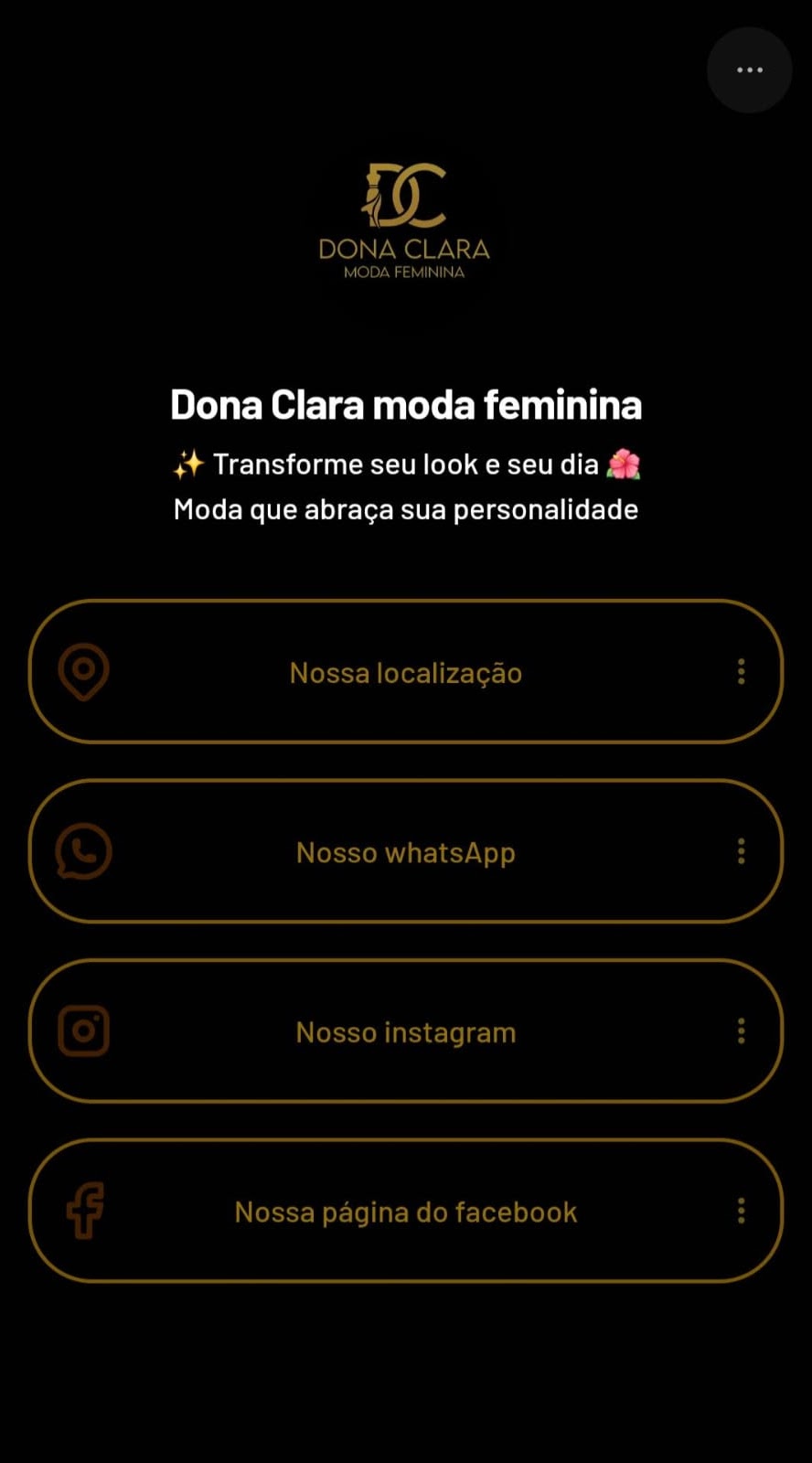Tap the three-dot icon on Nosso whatsApp
This screenshot has width=812, height=1463.
click(x=742, y=851)
